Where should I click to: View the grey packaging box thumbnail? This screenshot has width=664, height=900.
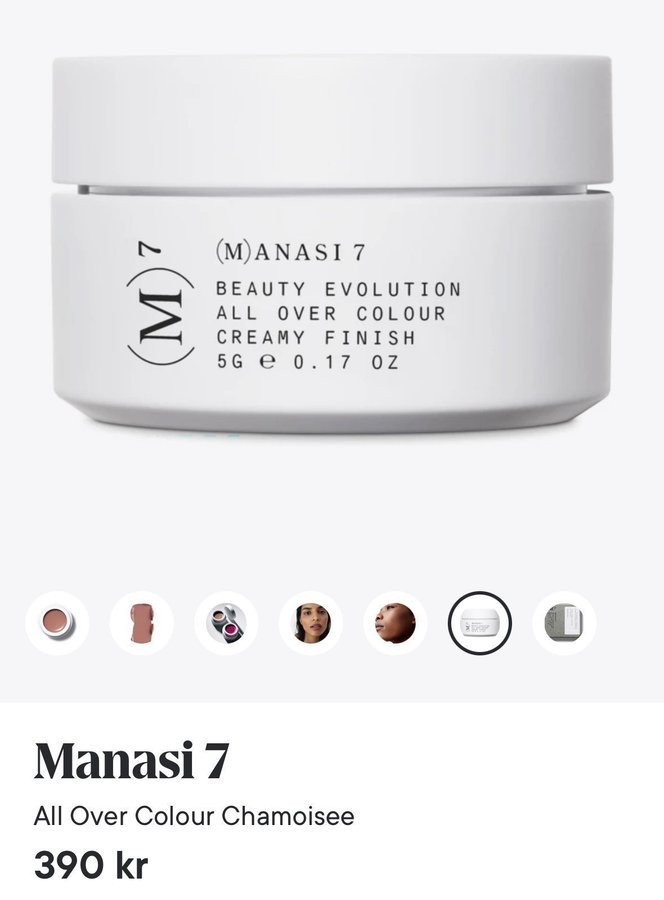[564, 623]
